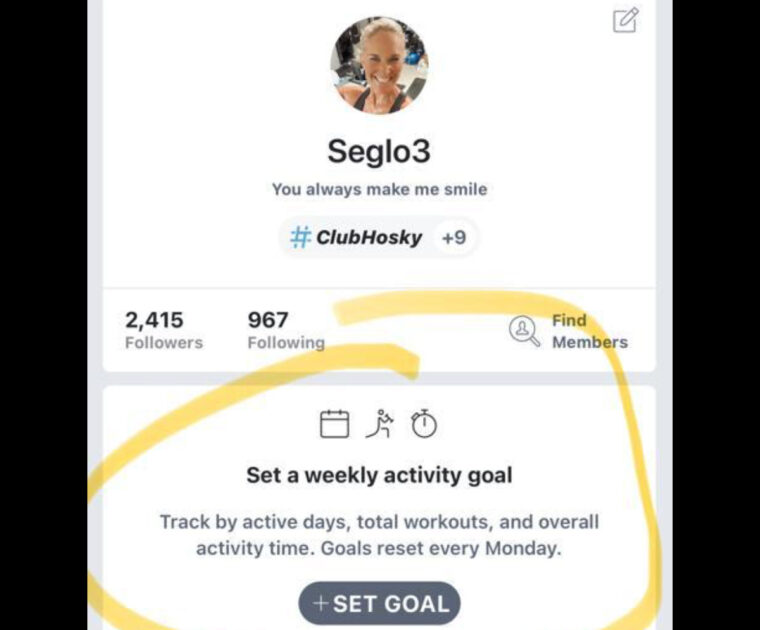
Task: Tap the Set Goal button
Action: coord(380,603)
